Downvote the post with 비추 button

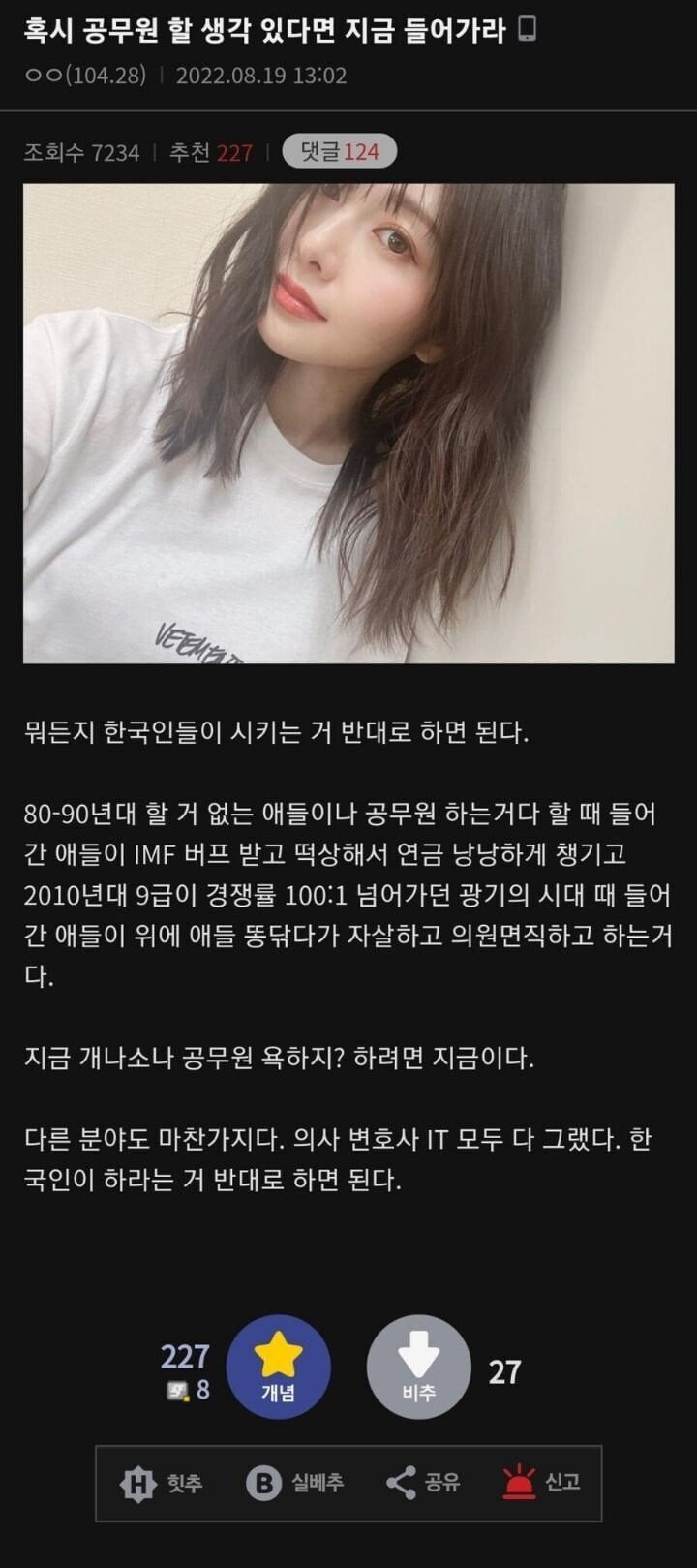(418, 1367)
